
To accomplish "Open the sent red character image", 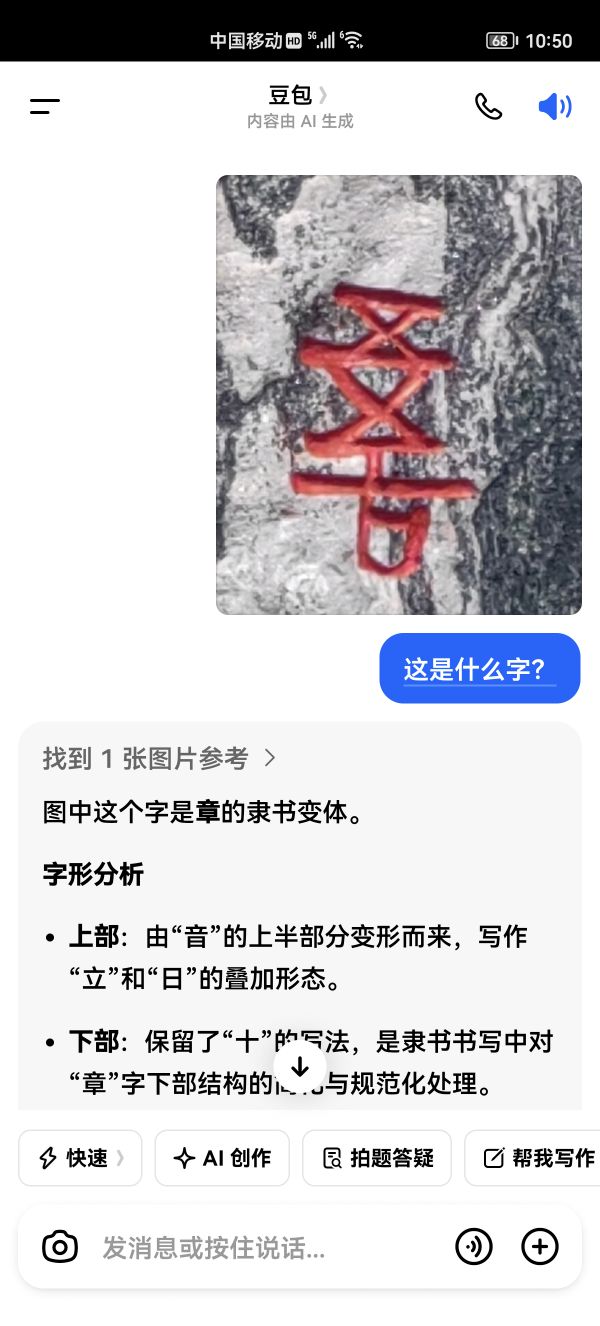I will pos(398,395).
